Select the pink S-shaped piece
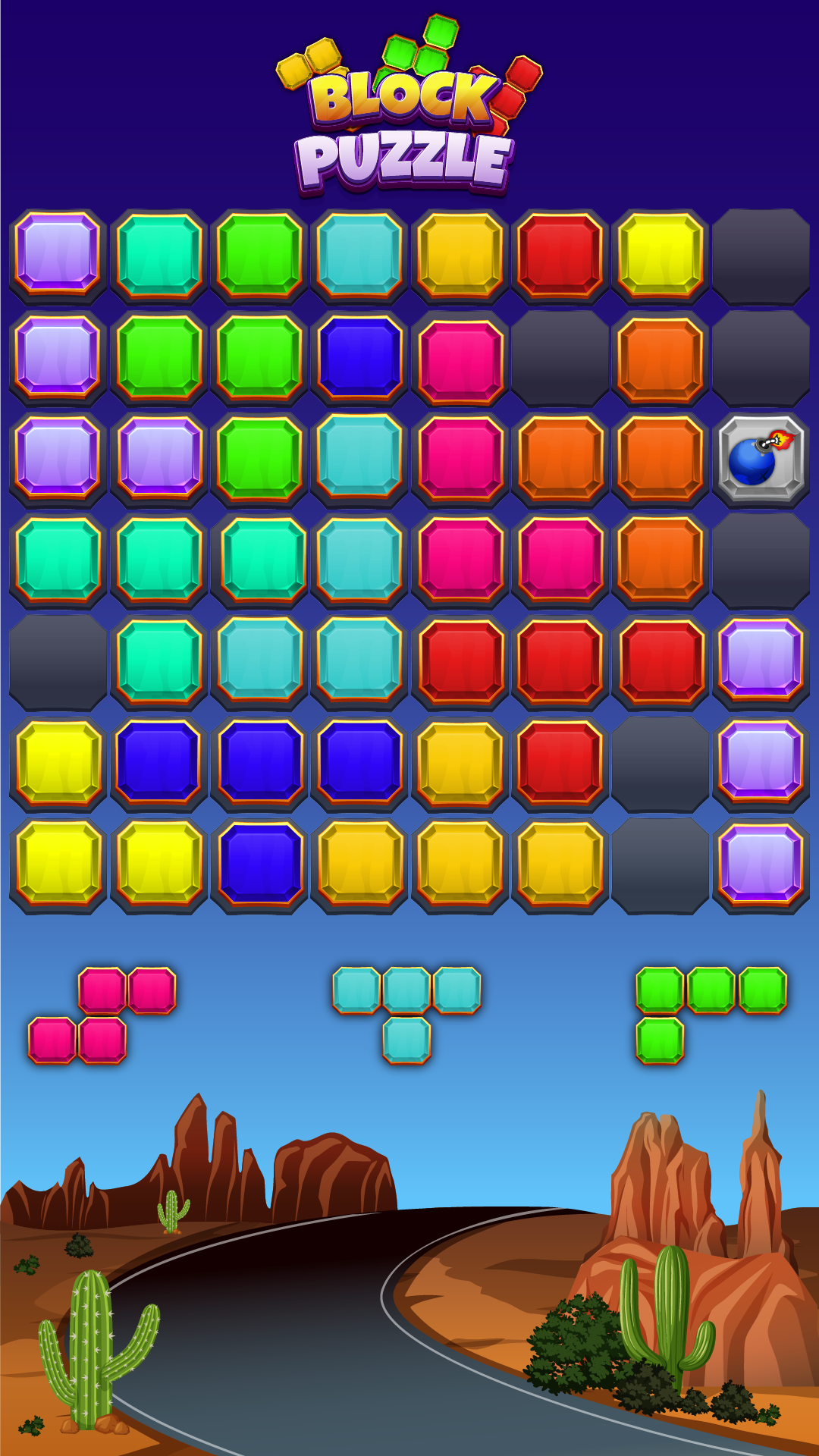 point(102,1016)
